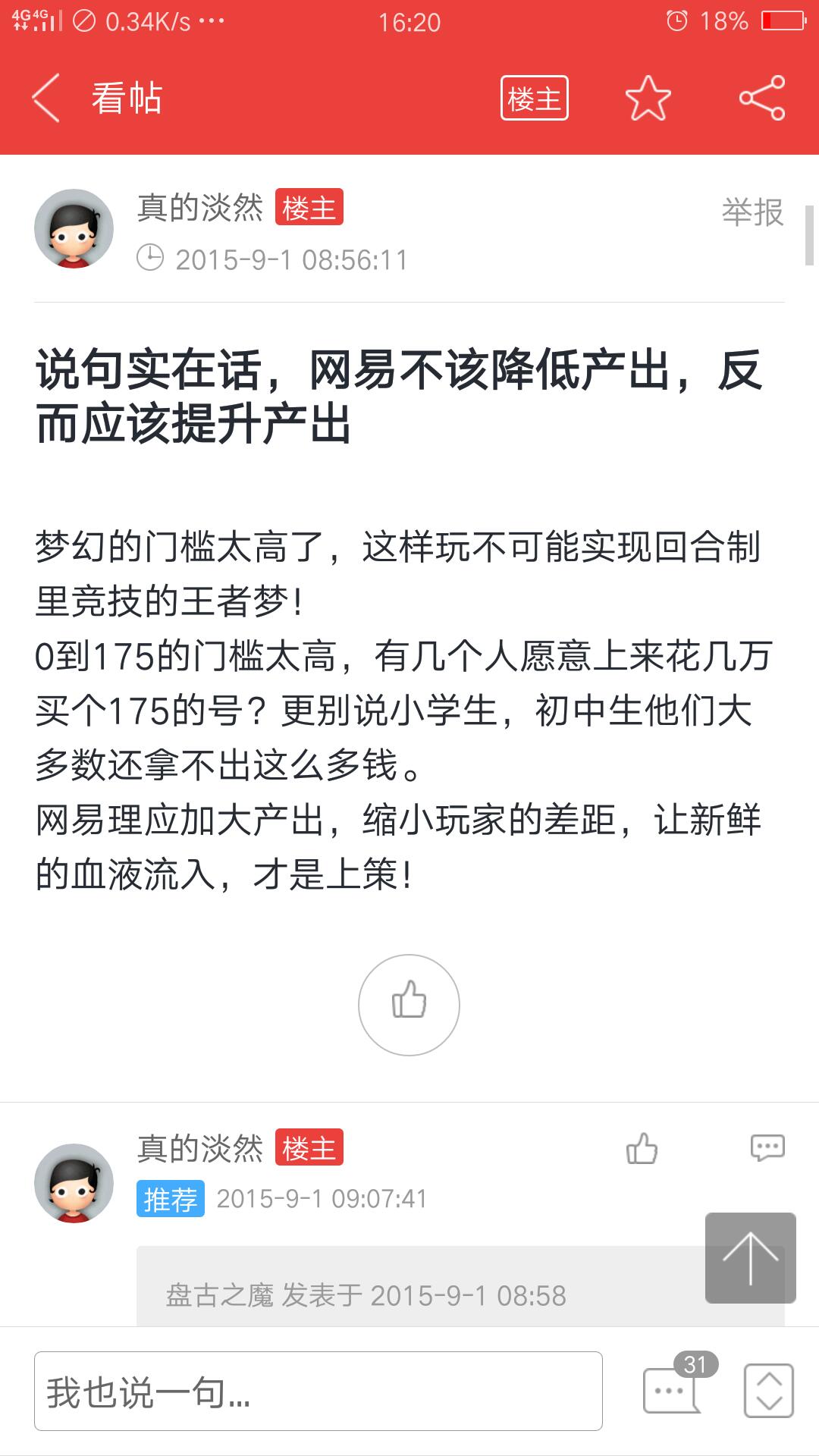819x1456 pixels.
Task: Favorite this thread with the star
Action: point(648,99)
